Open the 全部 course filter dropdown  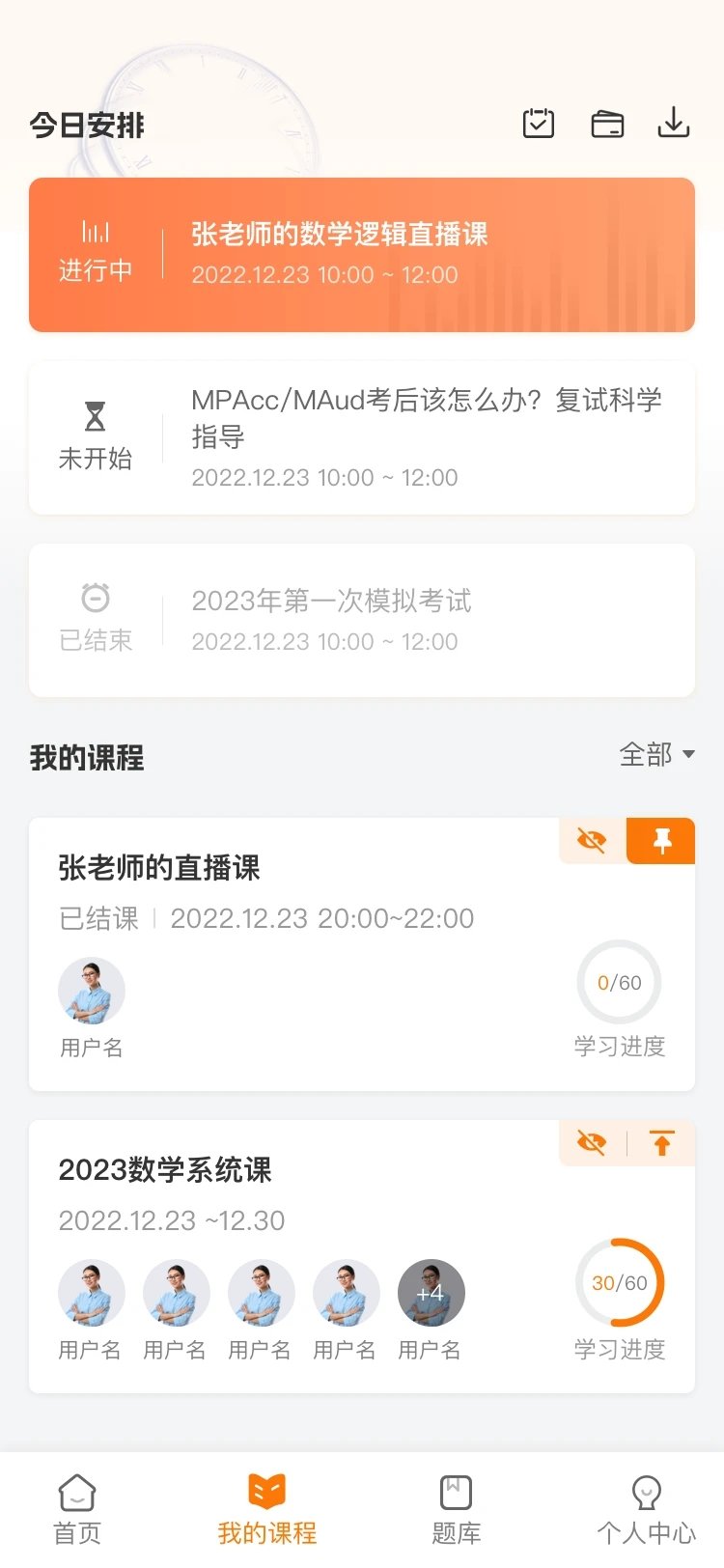point(657,755)
